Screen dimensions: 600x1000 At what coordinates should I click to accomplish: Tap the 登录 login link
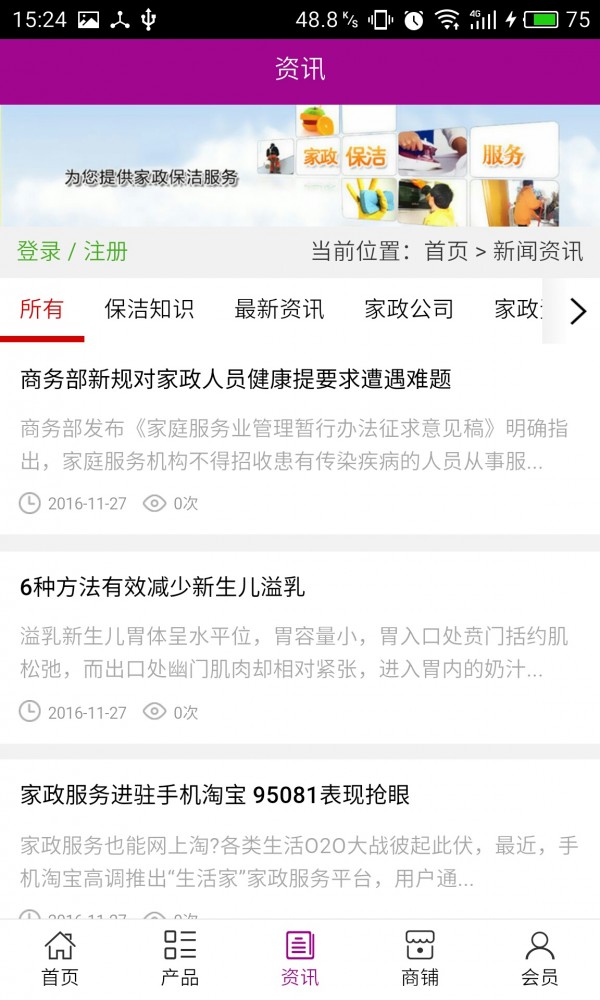click(39, 251)
